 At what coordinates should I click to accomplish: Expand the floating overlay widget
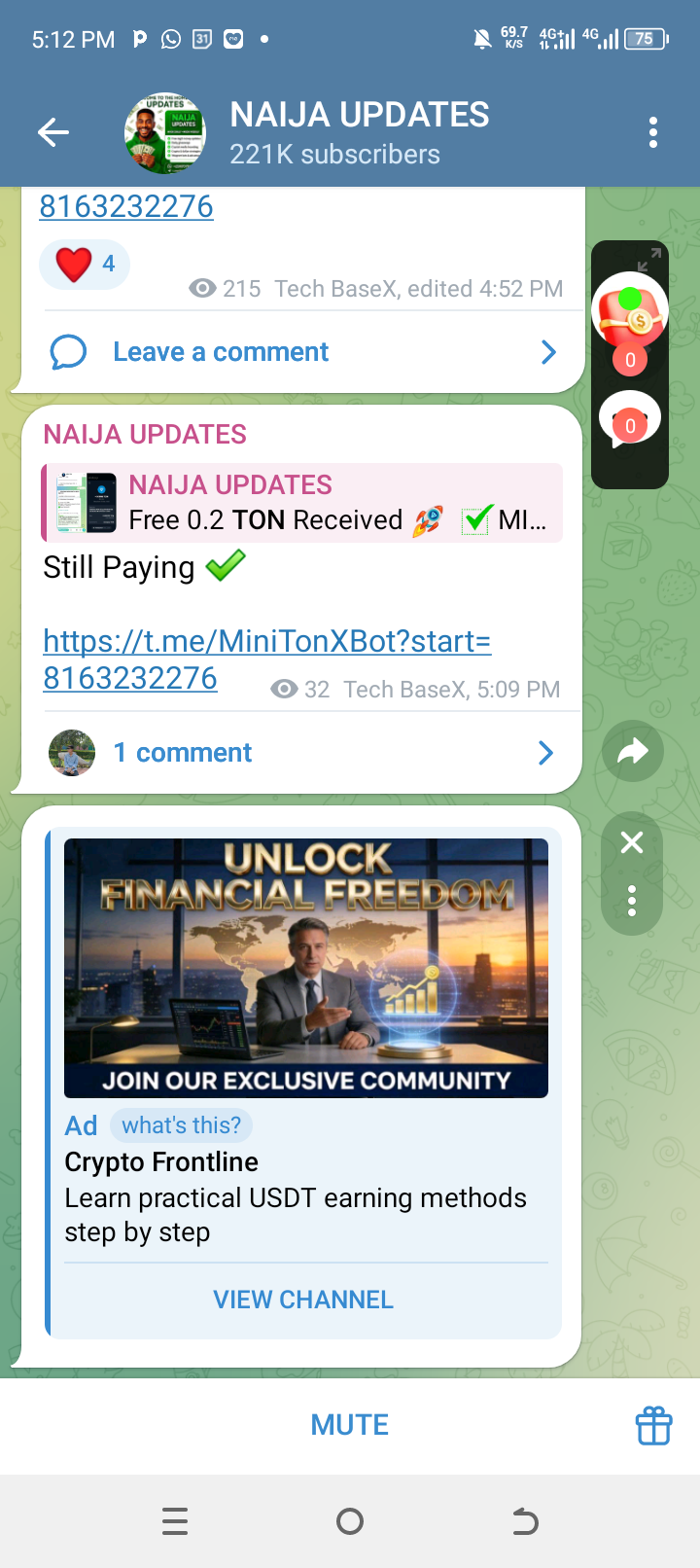pos(649,259)
